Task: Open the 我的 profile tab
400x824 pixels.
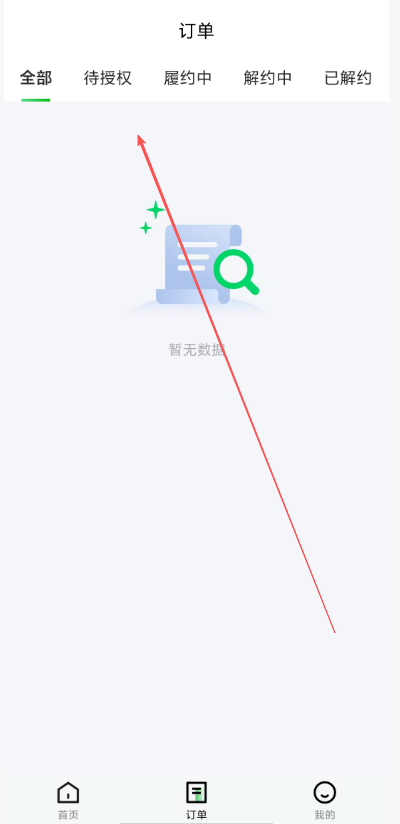Action: click(325, 800)
